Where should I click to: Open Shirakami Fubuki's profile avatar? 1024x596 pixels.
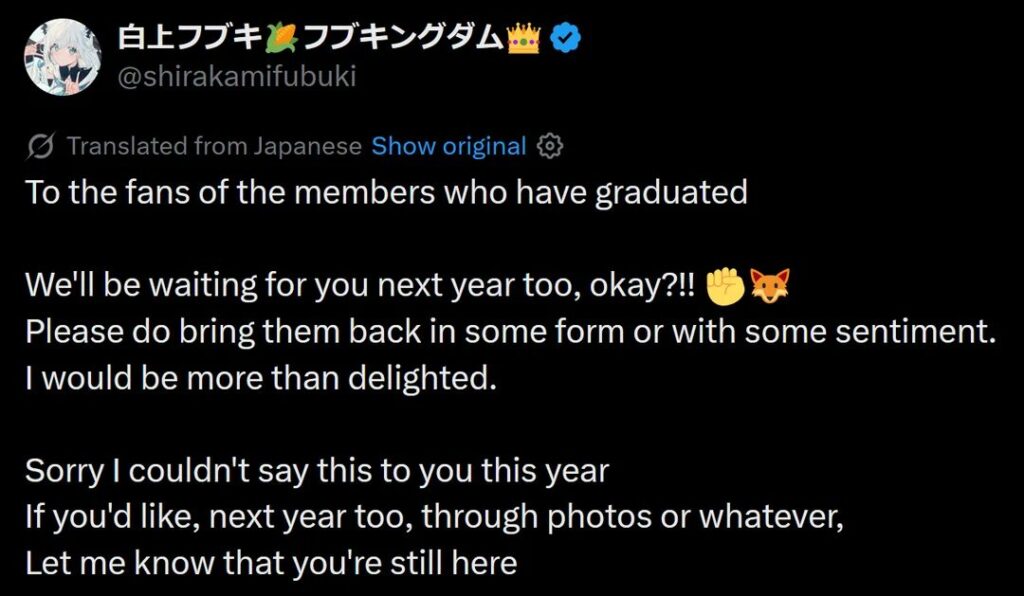coord(62,57)
